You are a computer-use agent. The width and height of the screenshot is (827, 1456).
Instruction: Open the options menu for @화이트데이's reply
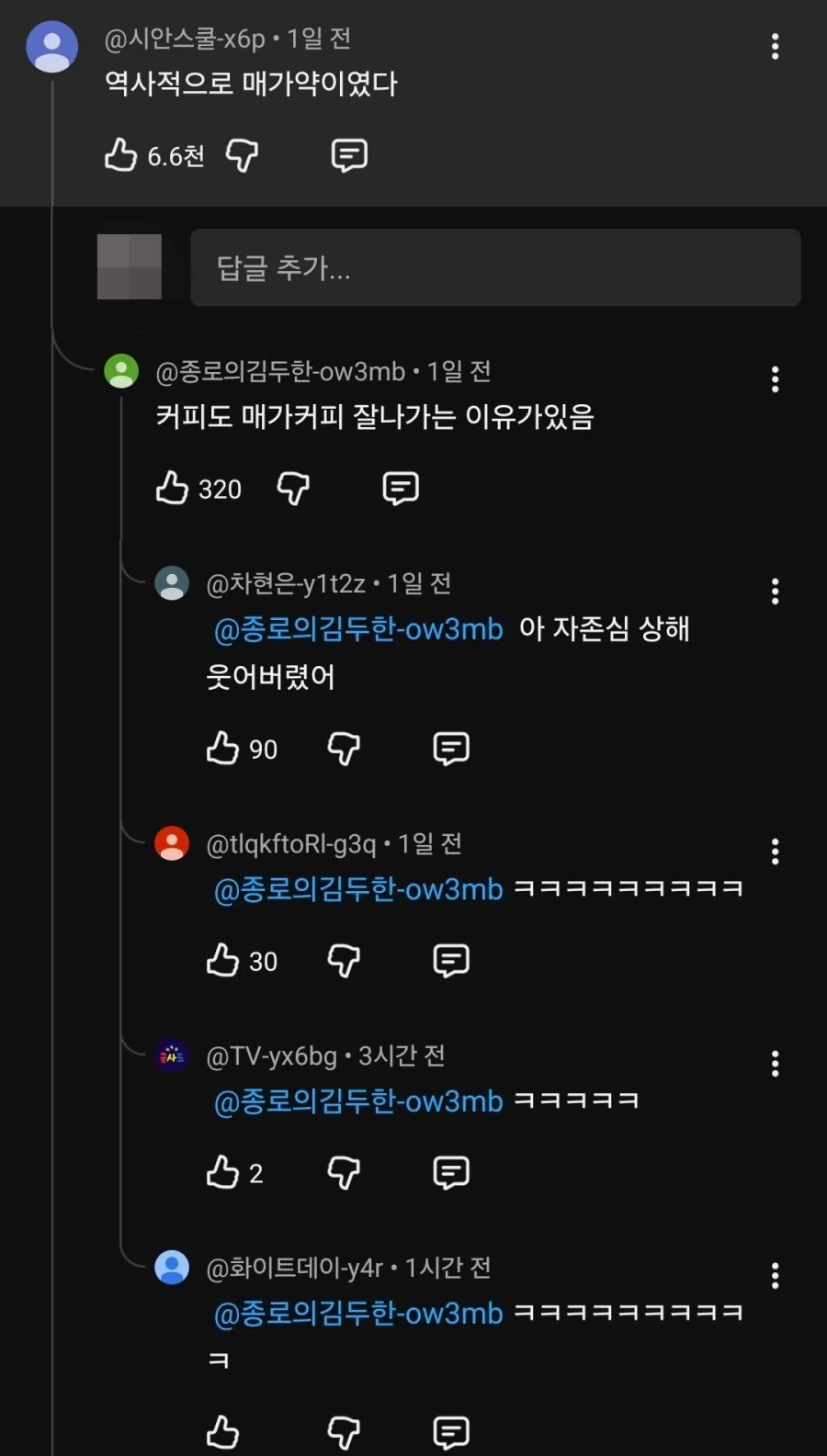coord(775,1276)
